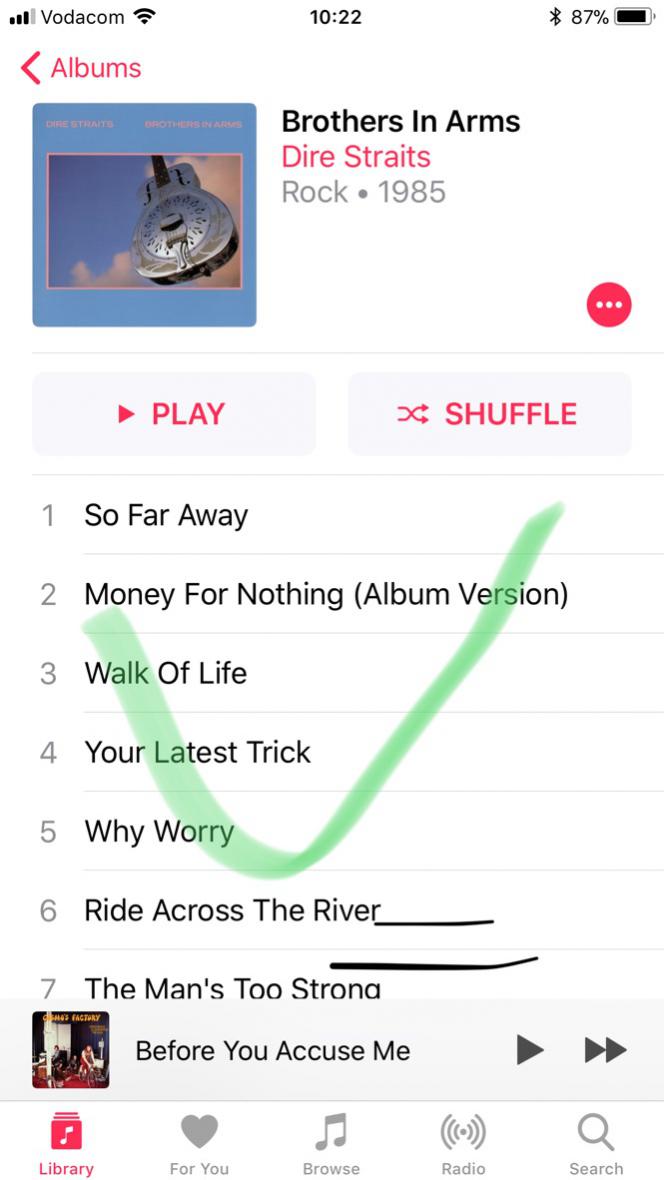664x1180 pixels.
Task: Switch to the Browse tab
Action: [x=331, y=1143]
